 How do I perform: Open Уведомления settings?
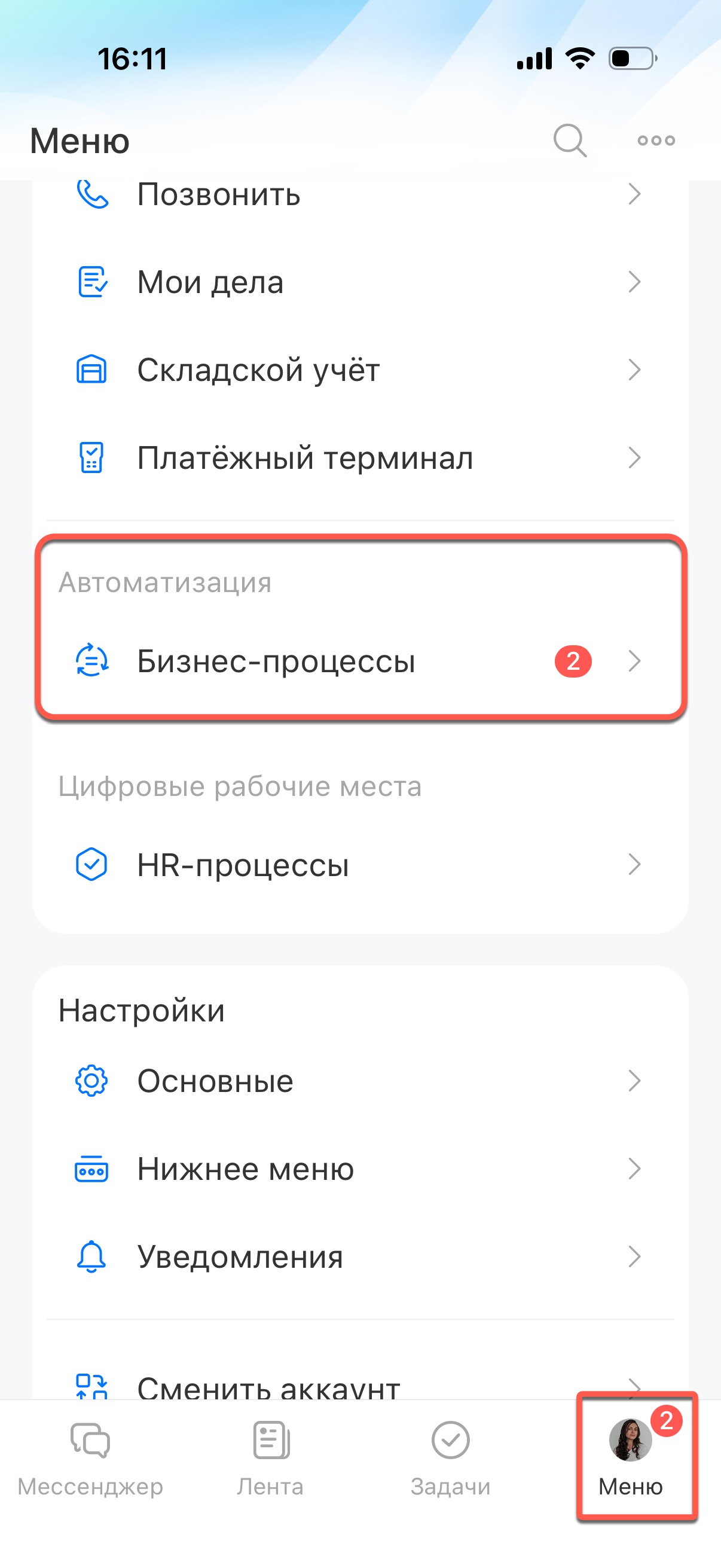(359, 1256)
